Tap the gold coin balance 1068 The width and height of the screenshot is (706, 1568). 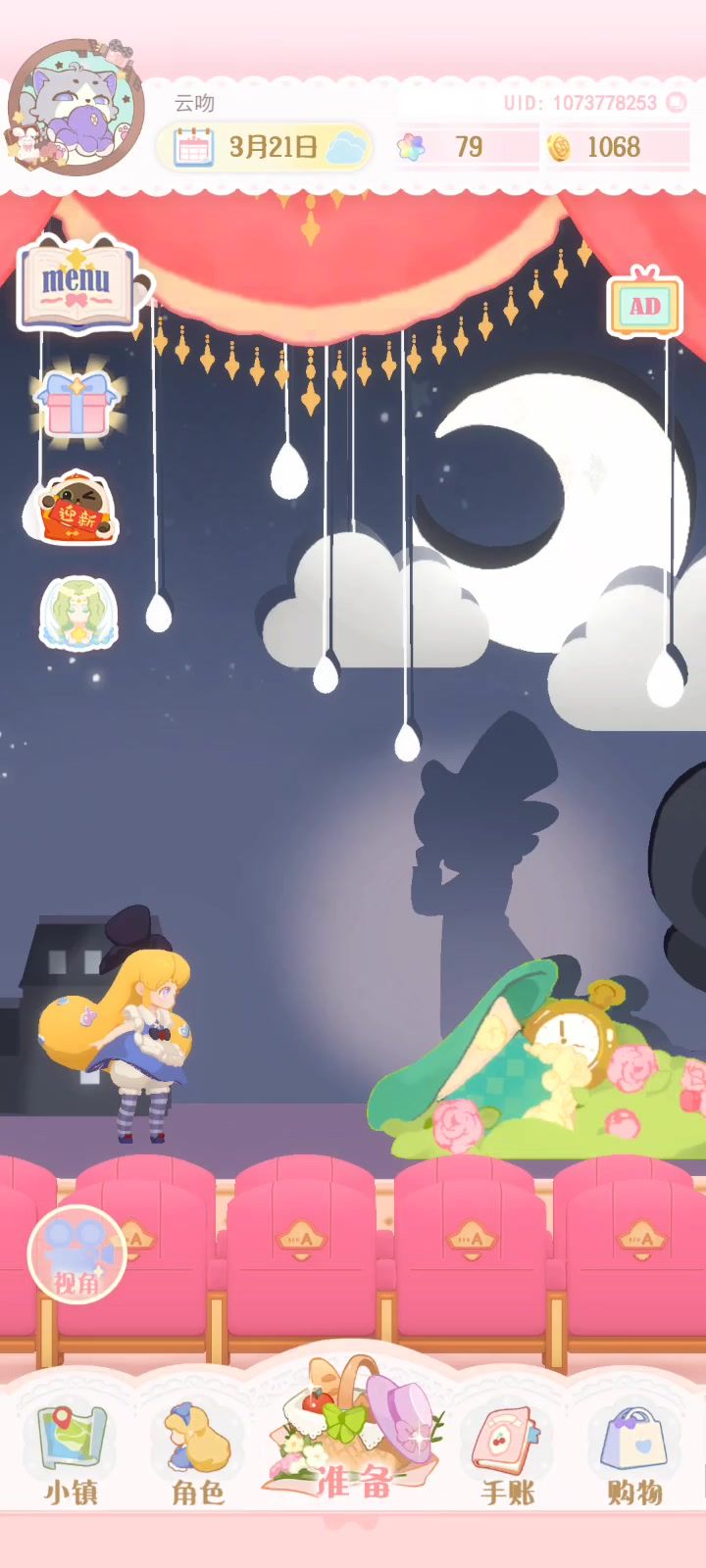coord(616,148)
